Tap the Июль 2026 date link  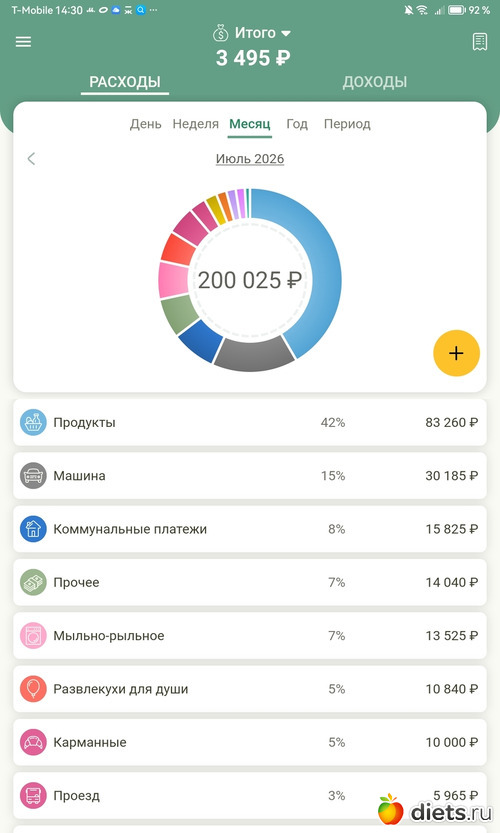(x=250, y=159)
